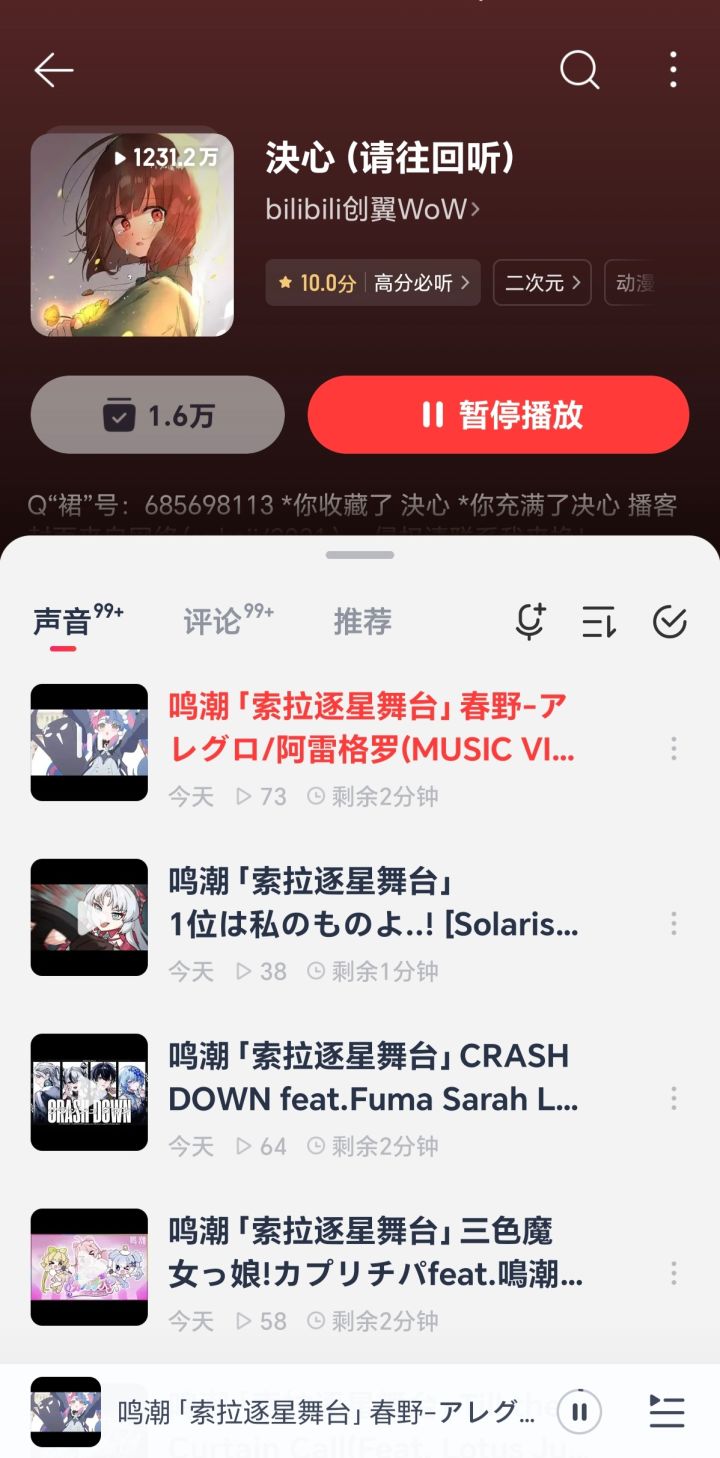Play the CRASH DOWN feat.Fuma Sarah track
The width and height of the screenshot is (720, 1458).
(372, 1078)
